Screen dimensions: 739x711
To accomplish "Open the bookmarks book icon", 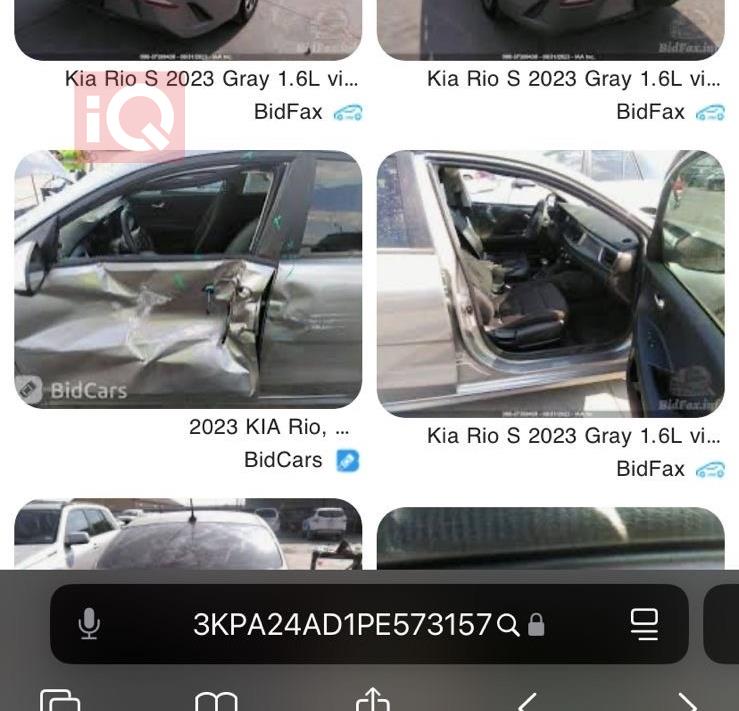I will (216, 701).
